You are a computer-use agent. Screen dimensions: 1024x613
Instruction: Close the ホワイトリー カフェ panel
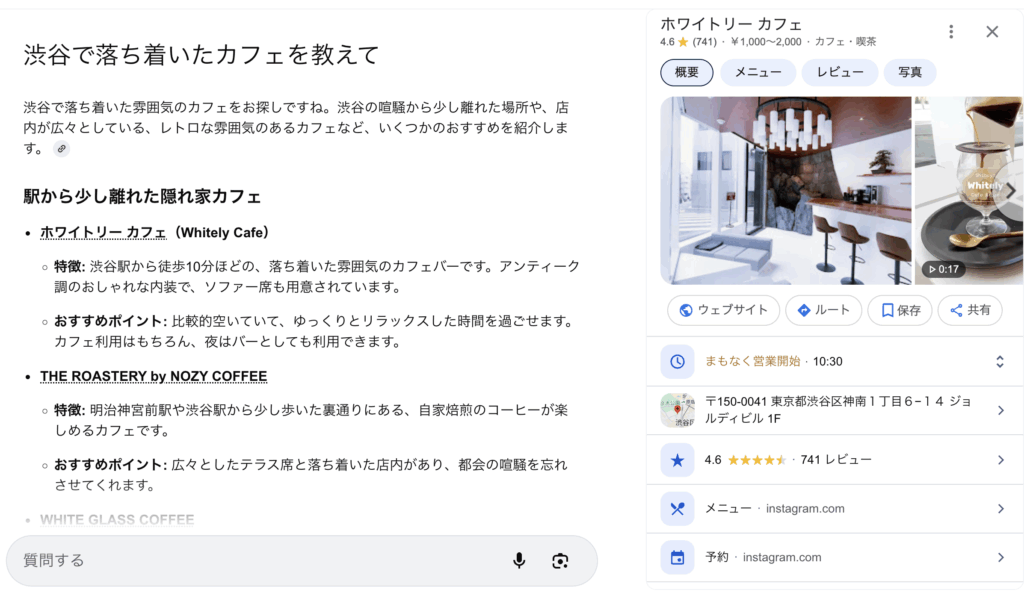point(992,32)
